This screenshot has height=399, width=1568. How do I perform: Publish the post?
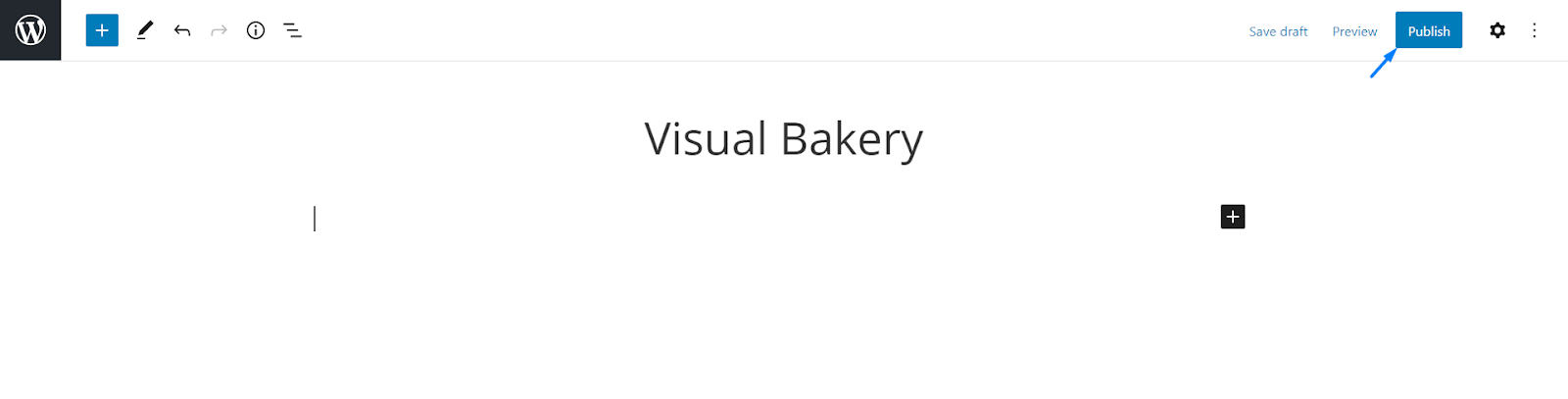(x=1428, y=30)
